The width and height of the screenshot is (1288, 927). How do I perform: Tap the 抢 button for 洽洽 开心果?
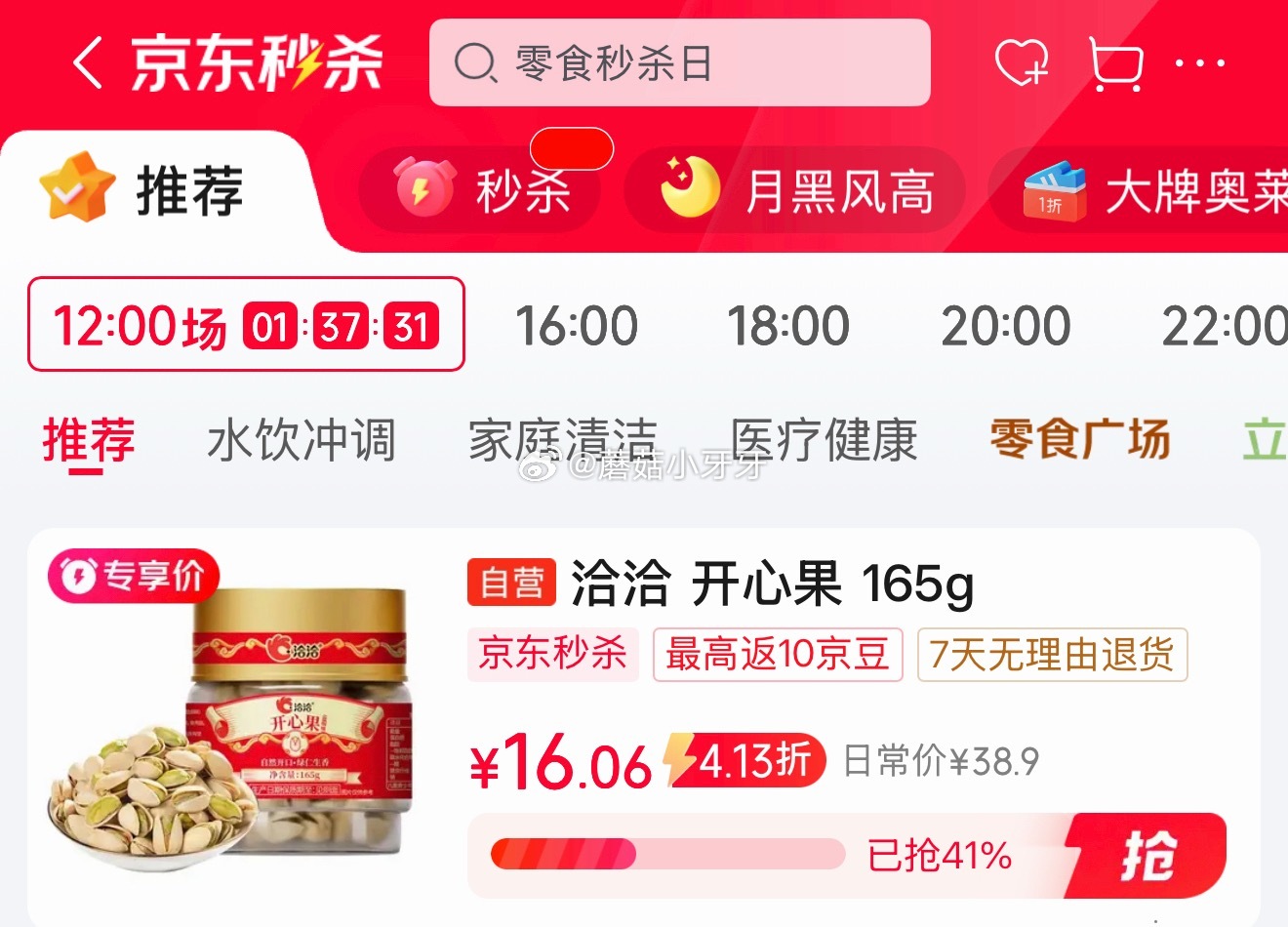tap(1147, 856)
